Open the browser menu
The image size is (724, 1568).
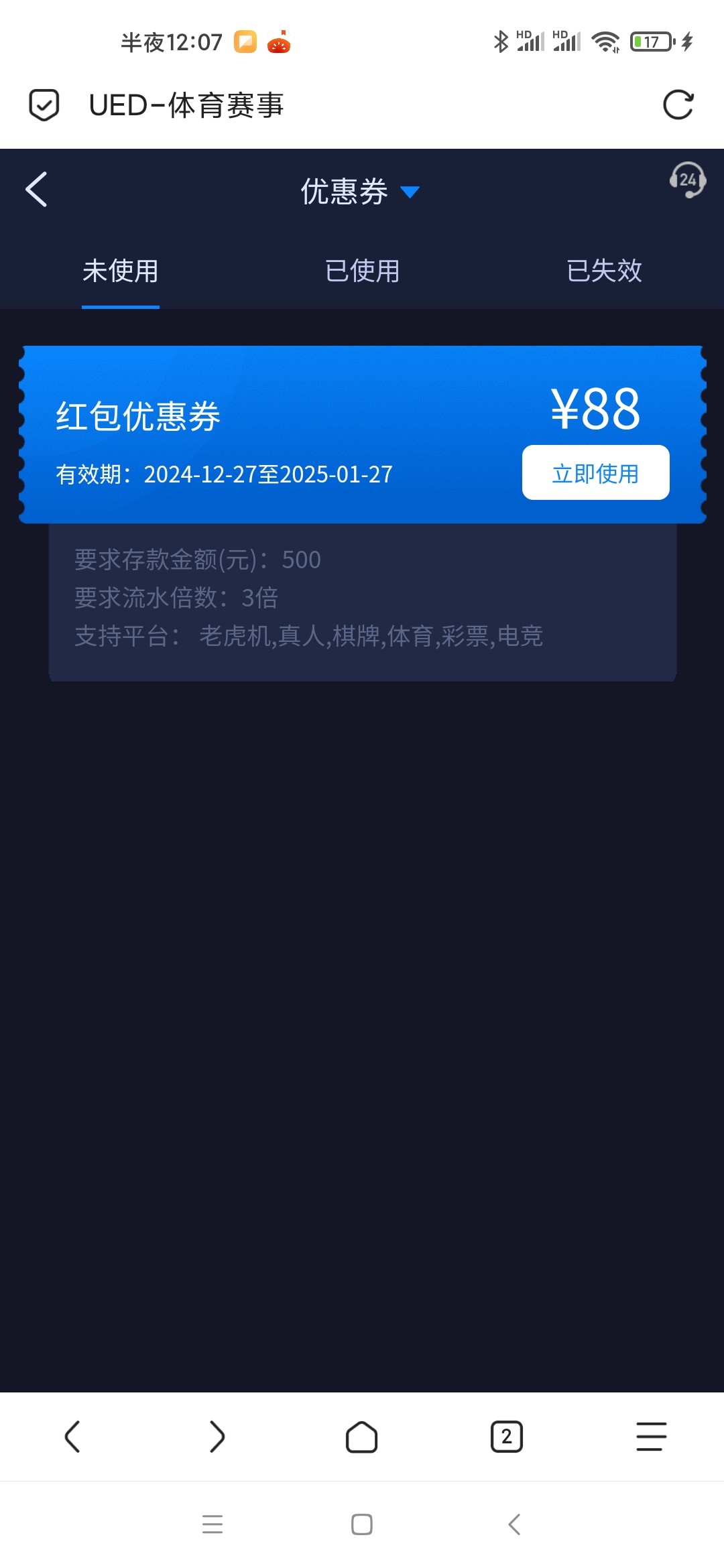652,1437
